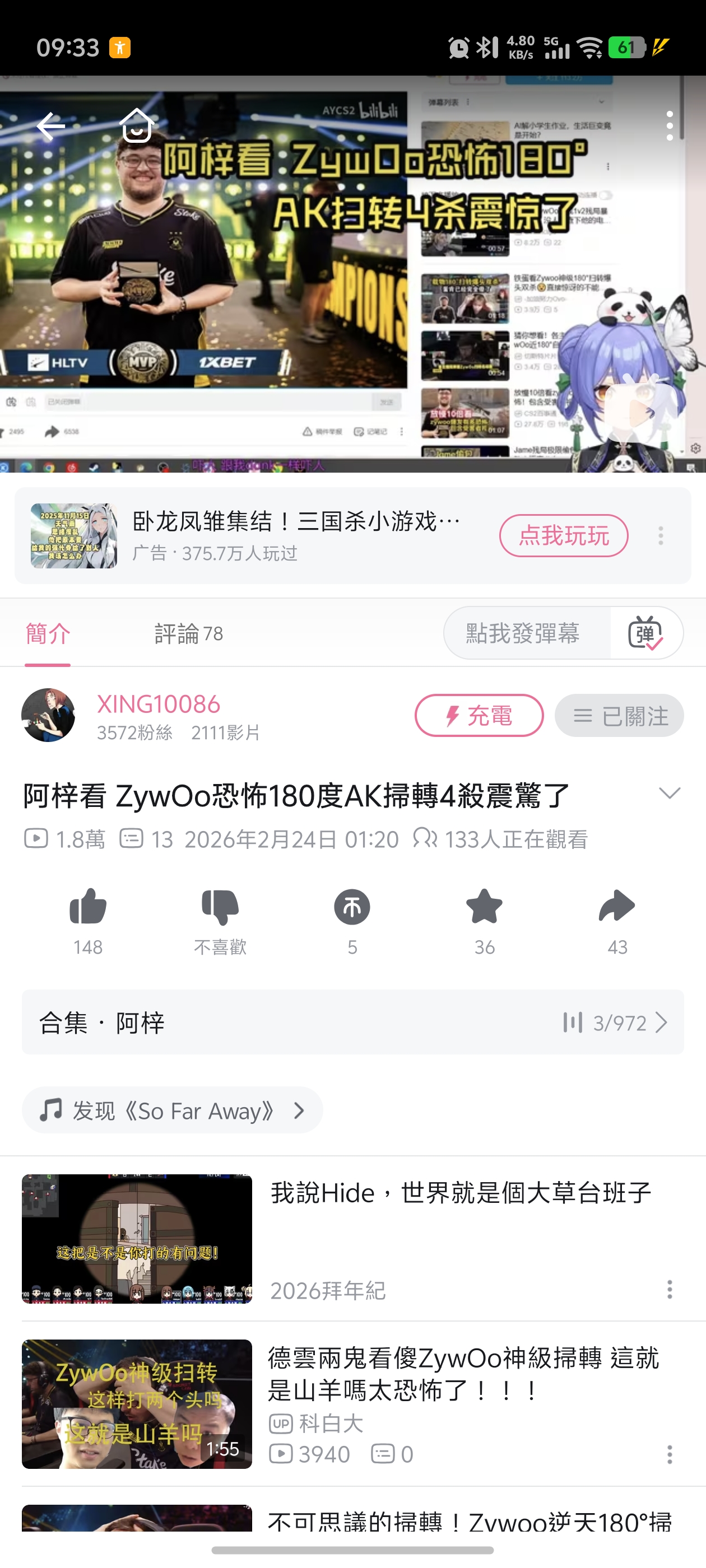This screenshot has width=706, height=1568.
Task: Toggle the danmaku display icon
Action: click(x=645, y=634)
